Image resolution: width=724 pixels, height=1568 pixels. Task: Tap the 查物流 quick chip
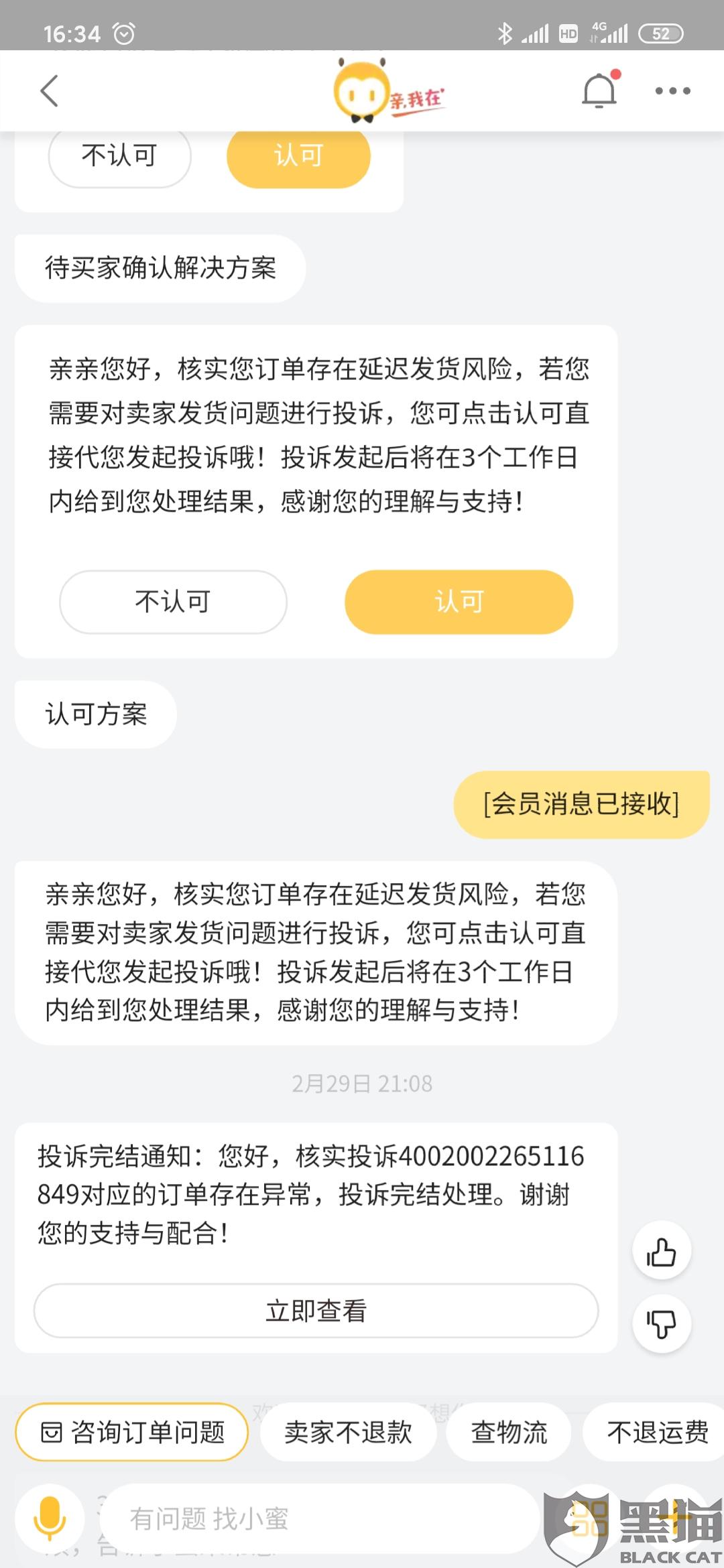click(x=509, y=1432)
